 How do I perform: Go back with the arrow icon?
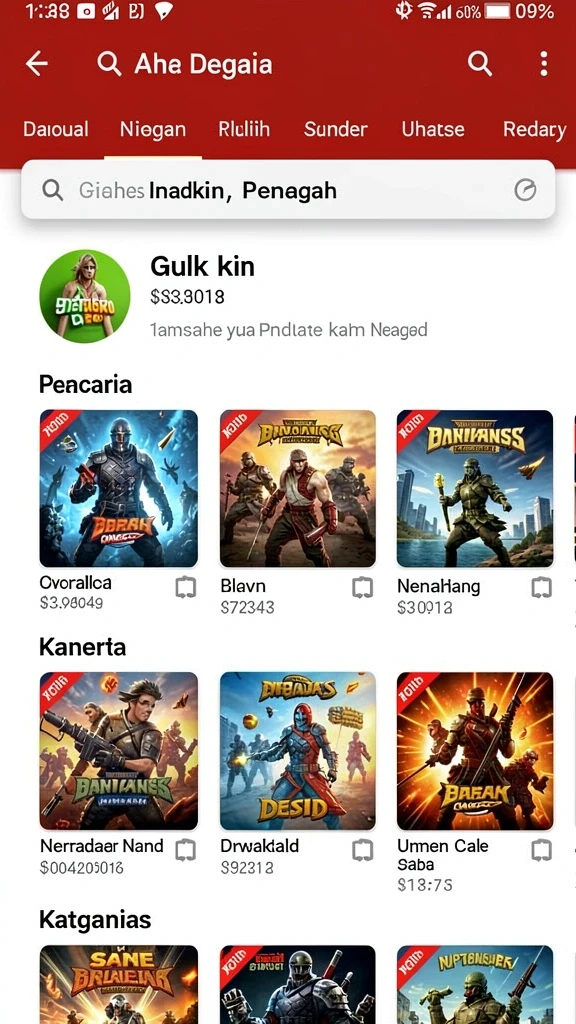click(37, 64)
